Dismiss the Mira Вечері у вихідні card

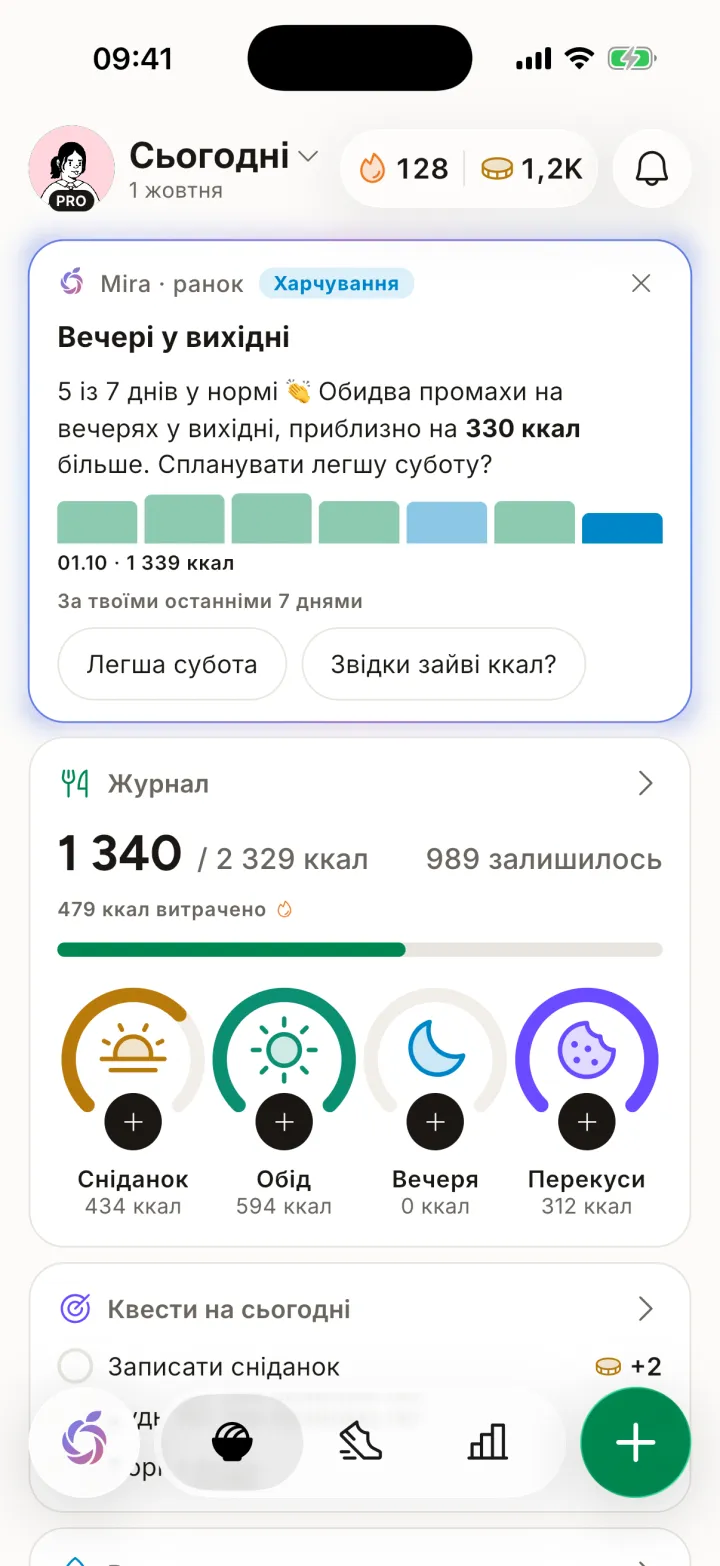click(641, 283)
